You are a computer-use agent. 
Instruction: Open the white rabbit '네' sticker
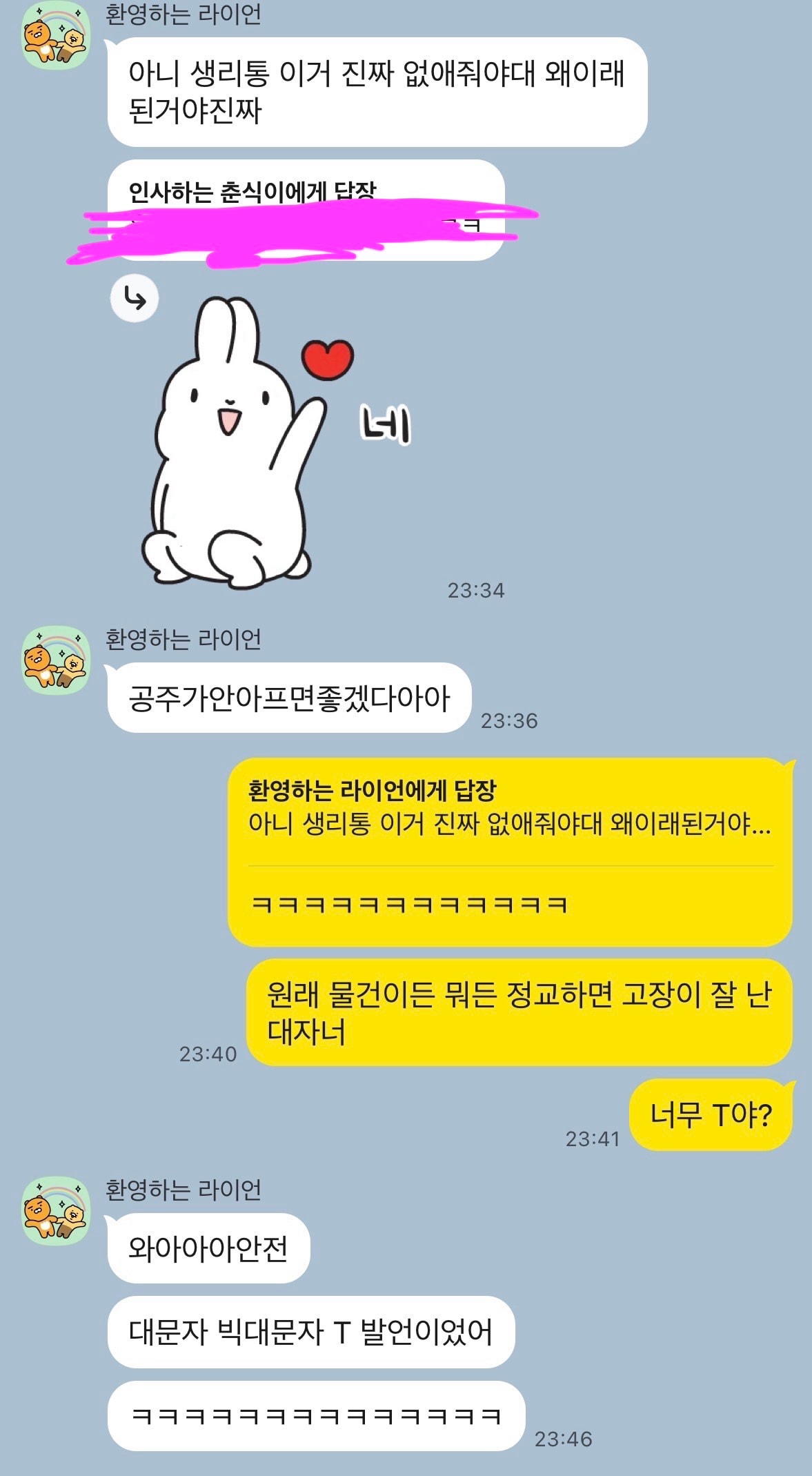click(x=276, y=442)
